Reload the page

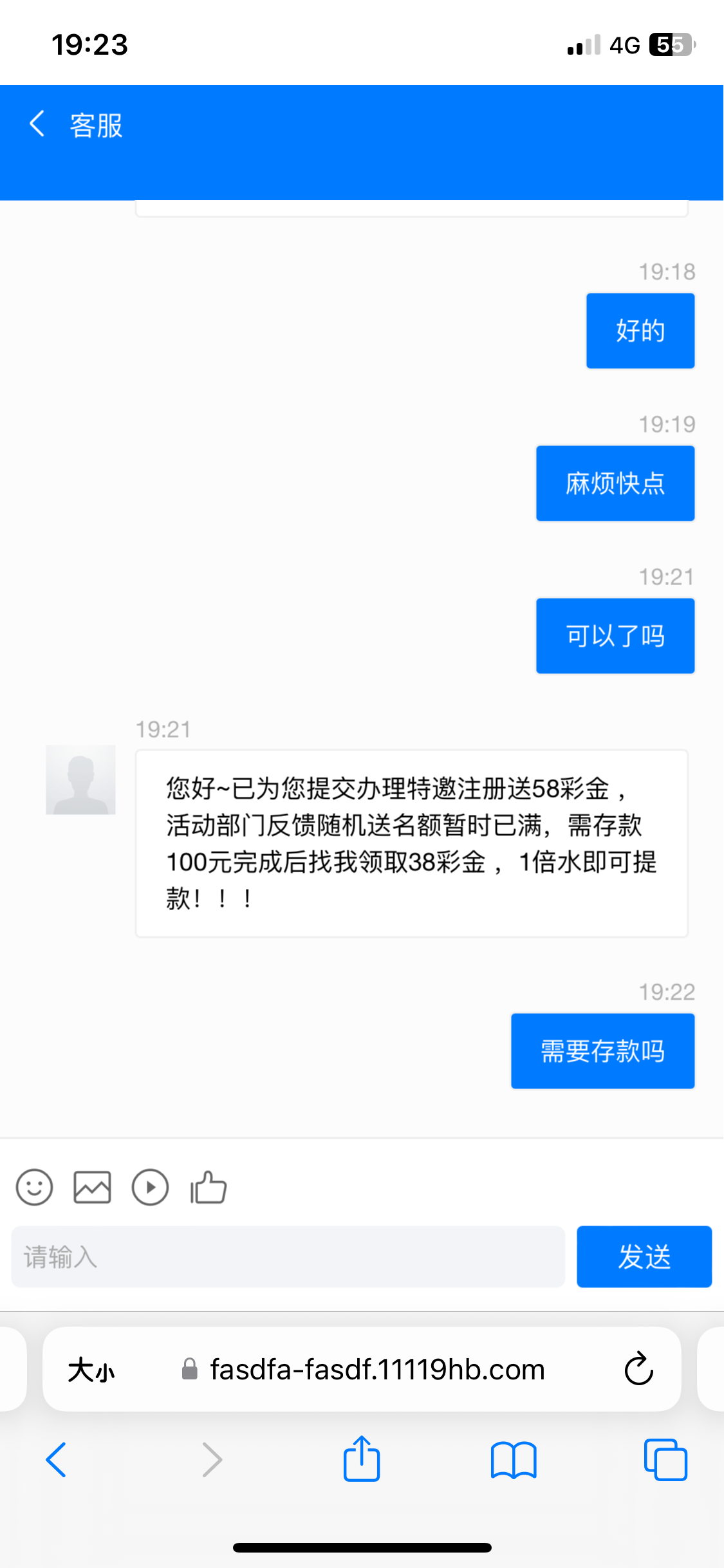[x=638, y=1369]
